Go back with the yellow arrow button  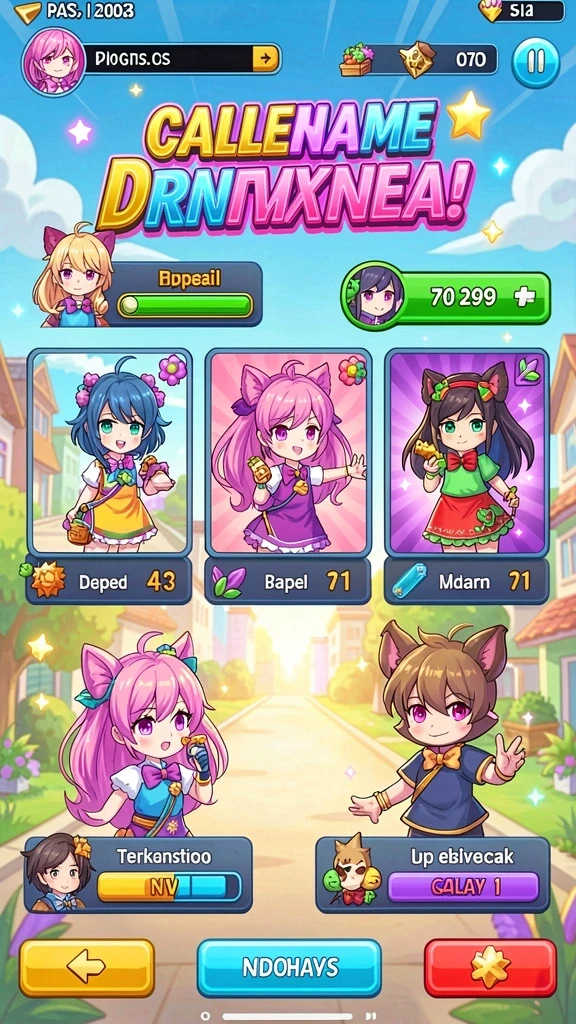[x=87, y=967]
